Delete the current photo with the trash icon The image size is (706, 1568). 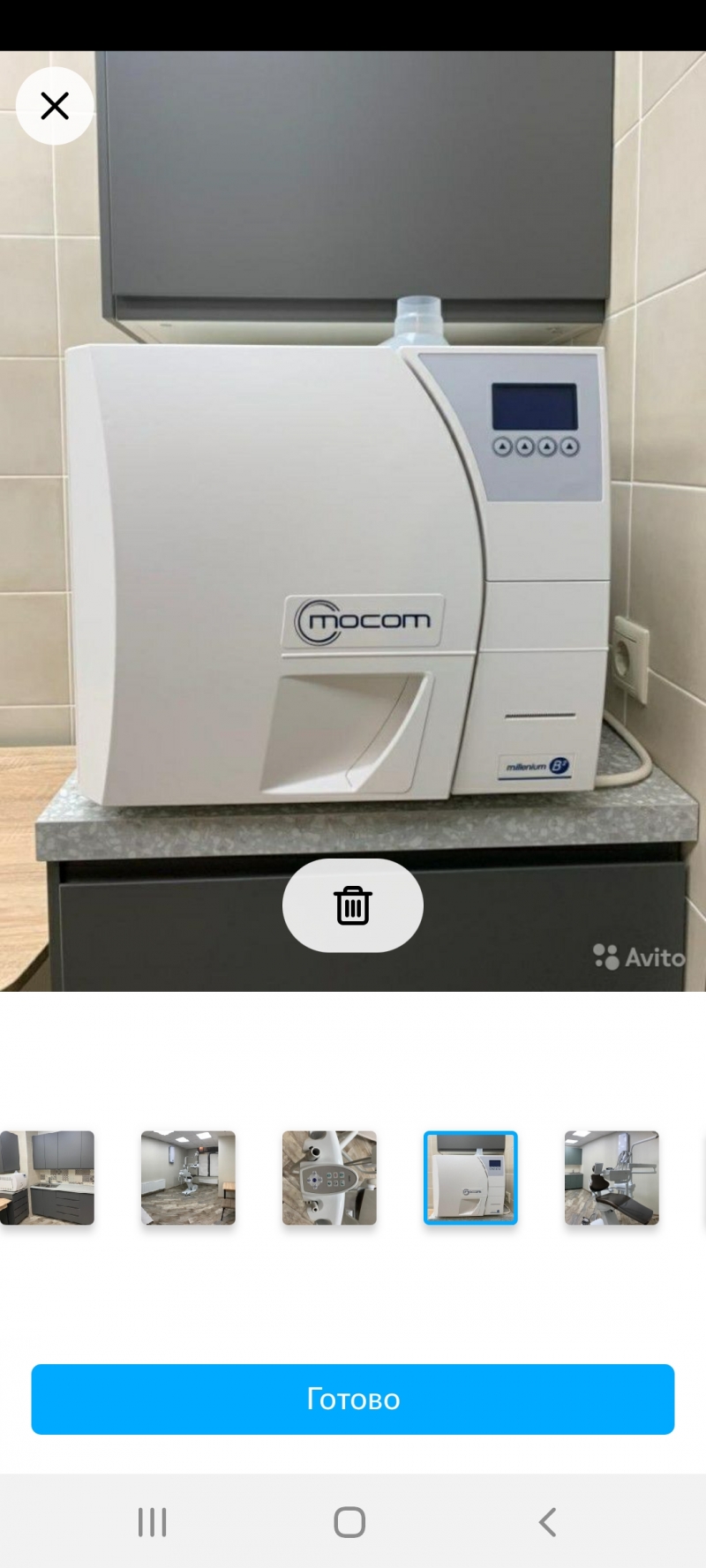(x=353, y=905)
